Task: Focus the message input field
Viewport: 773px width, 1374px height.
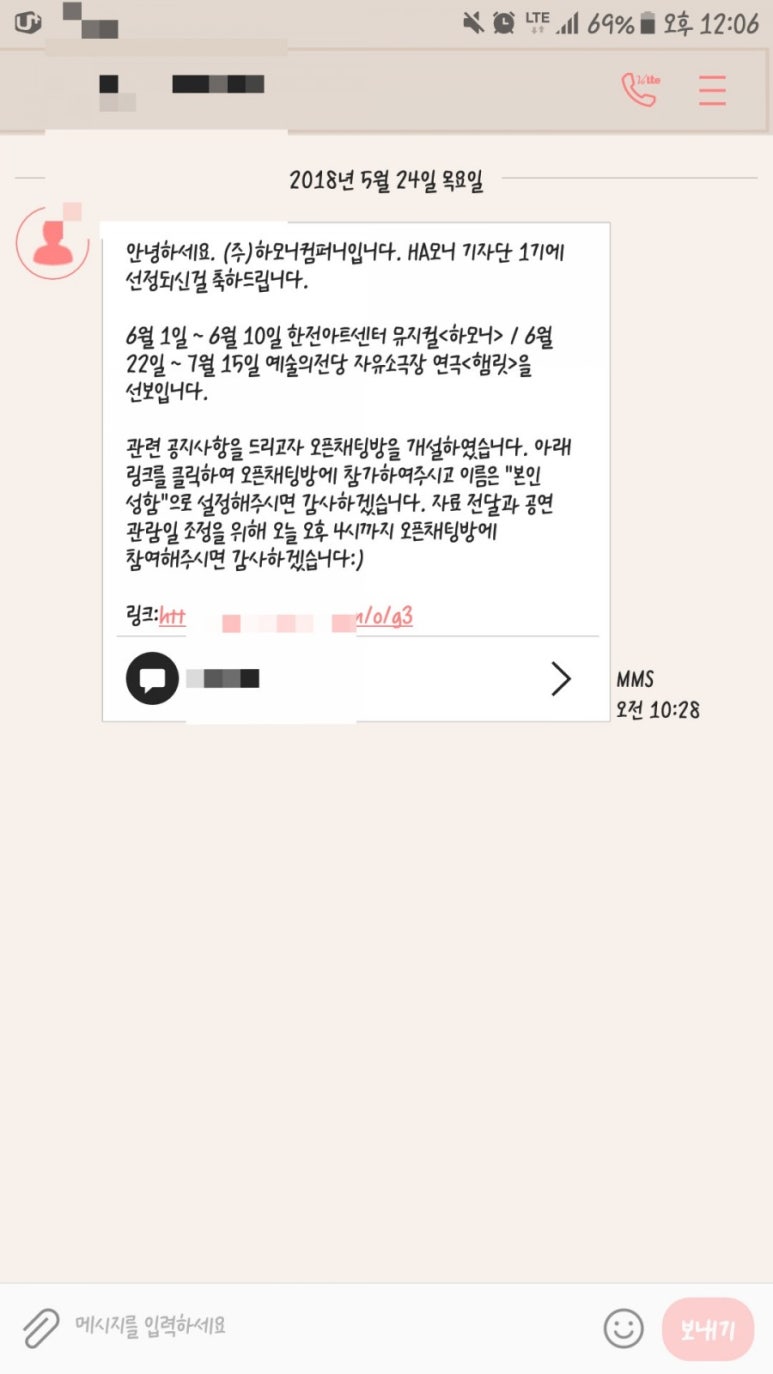Action: coord(330,1327)
